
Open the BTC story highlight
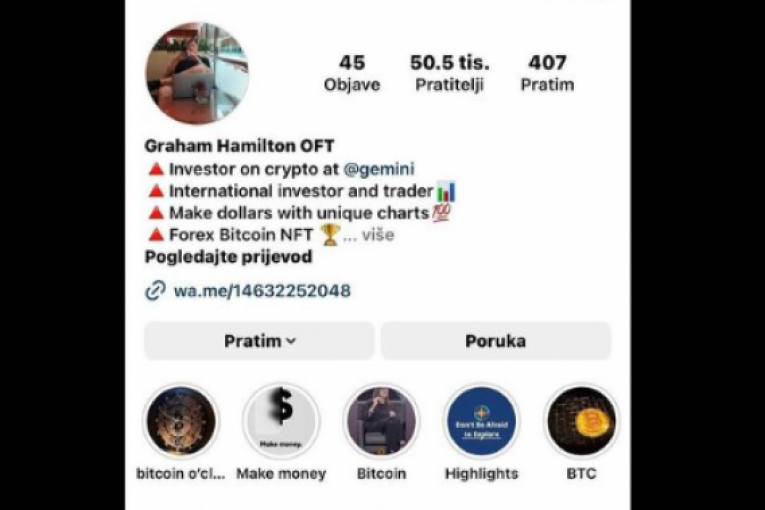click(581, 422)
